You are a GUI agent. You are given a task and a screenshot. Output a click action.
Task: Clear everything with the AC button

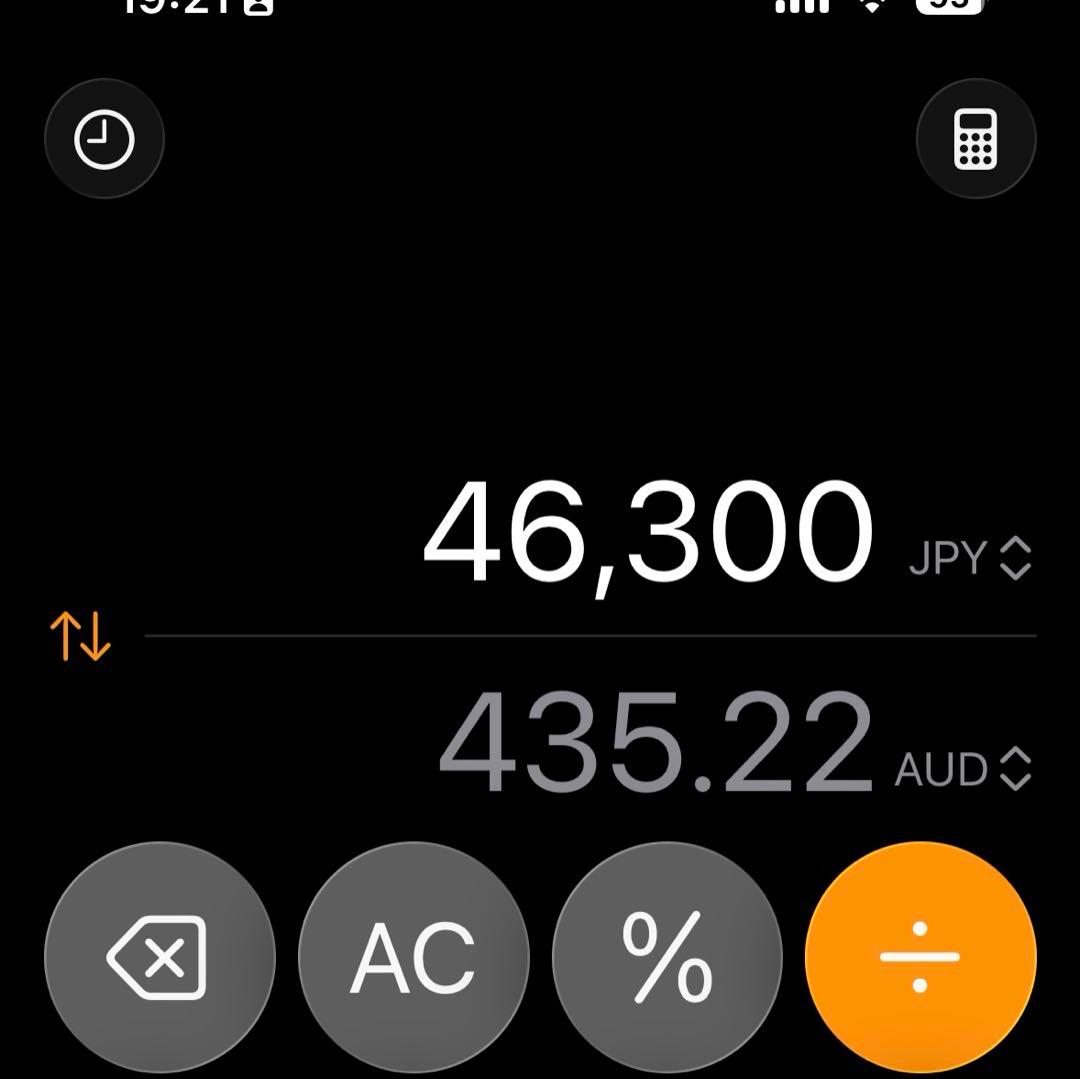click(413, 957)
